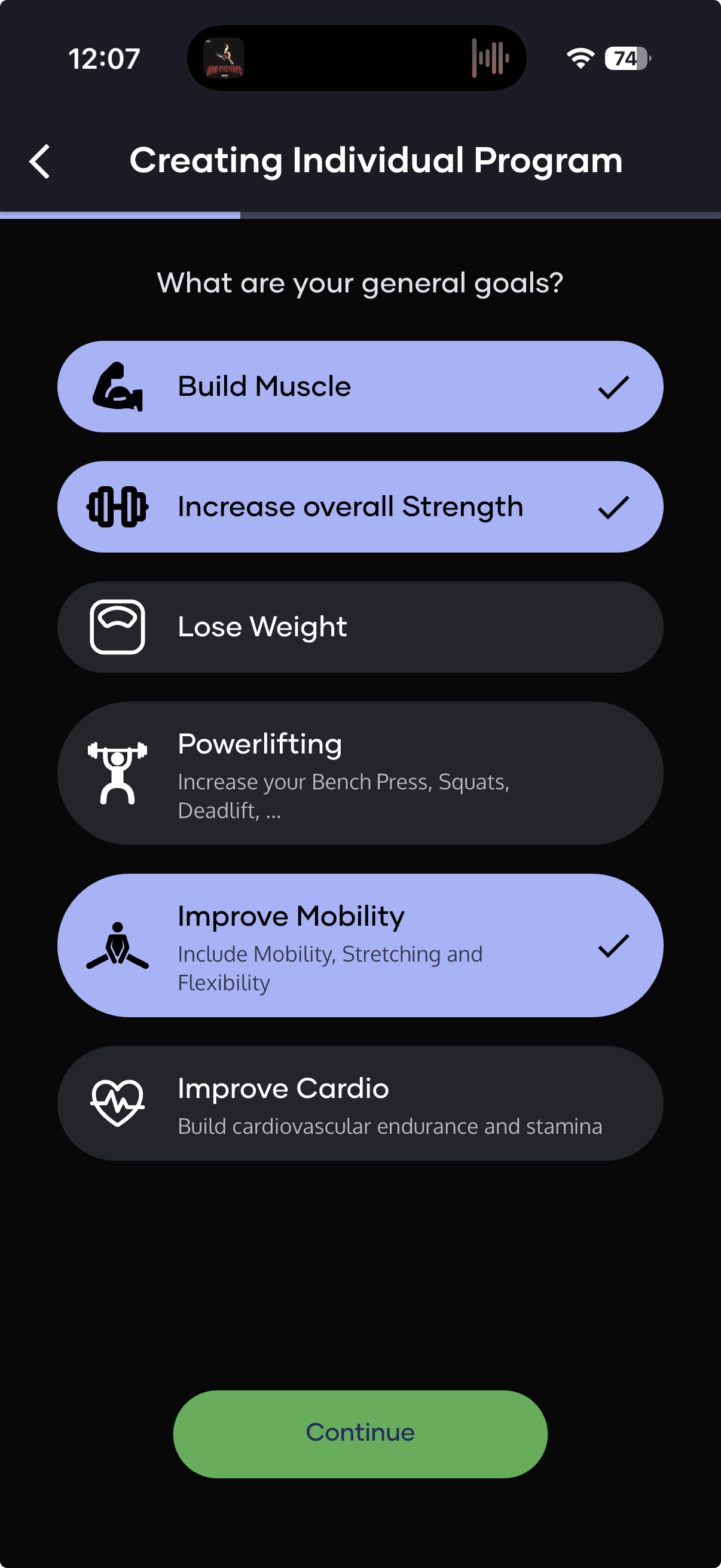The height and width of the screenshot is (1568, 721).
Task: Uncheck Increase overall Strength
Action: click(360, 507)
